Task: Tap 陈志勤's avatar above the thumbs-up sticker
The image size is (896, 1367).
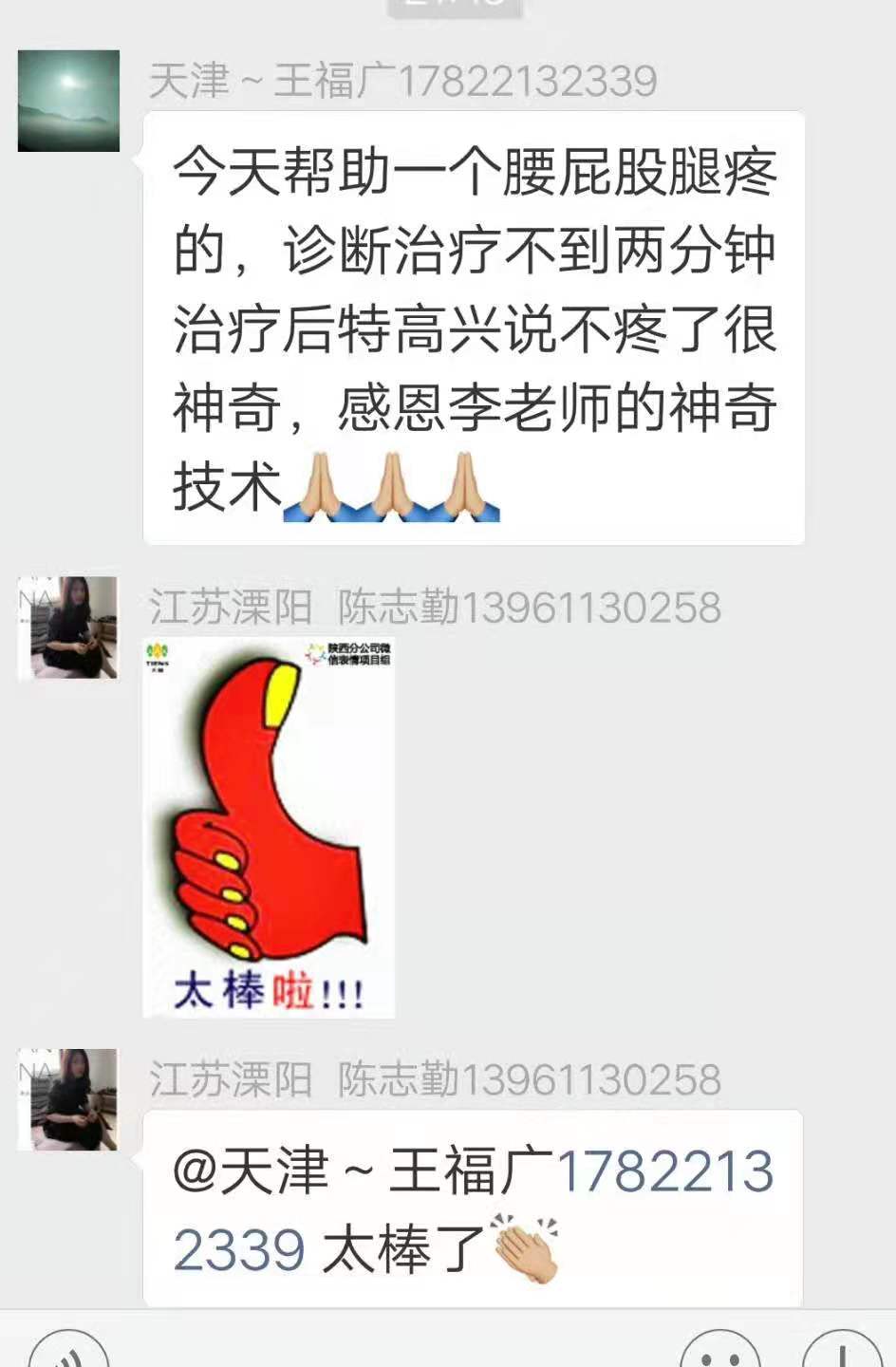Action: tap(68, 627)
